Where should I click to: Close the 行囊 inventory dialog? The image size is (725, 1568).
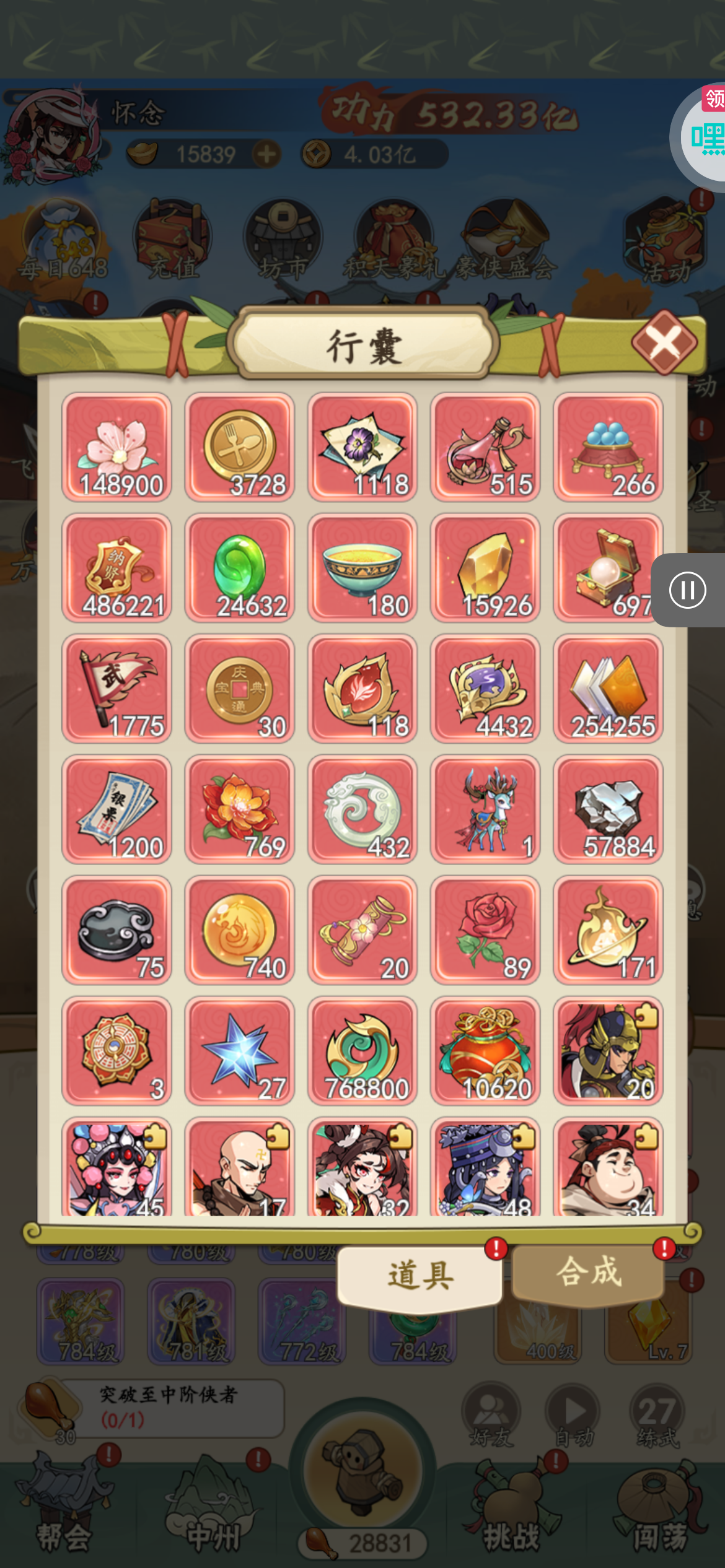pos(664,342)
